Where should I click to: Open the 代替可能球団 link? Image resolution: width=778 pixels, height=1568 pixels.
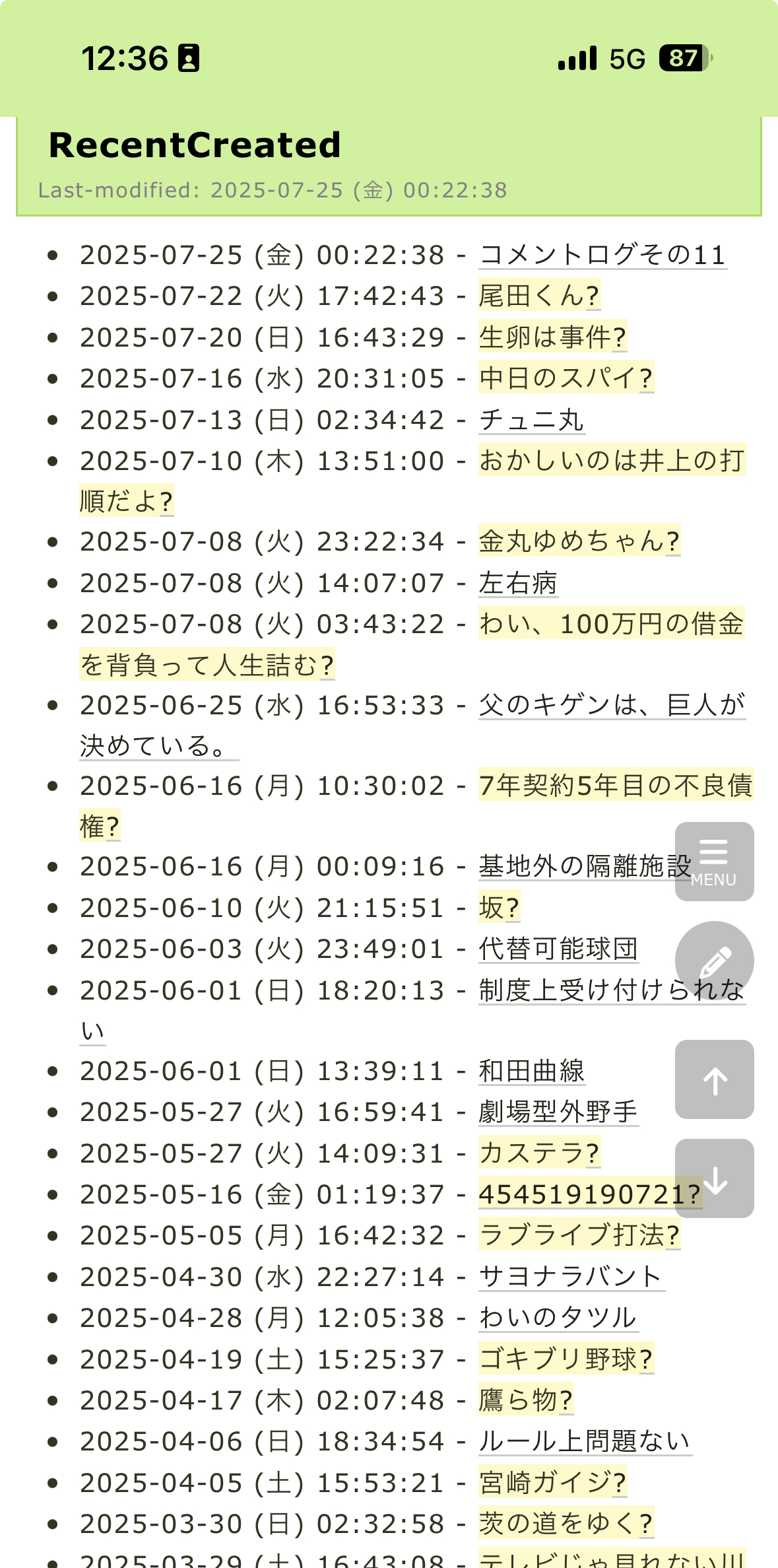[559, 949]
